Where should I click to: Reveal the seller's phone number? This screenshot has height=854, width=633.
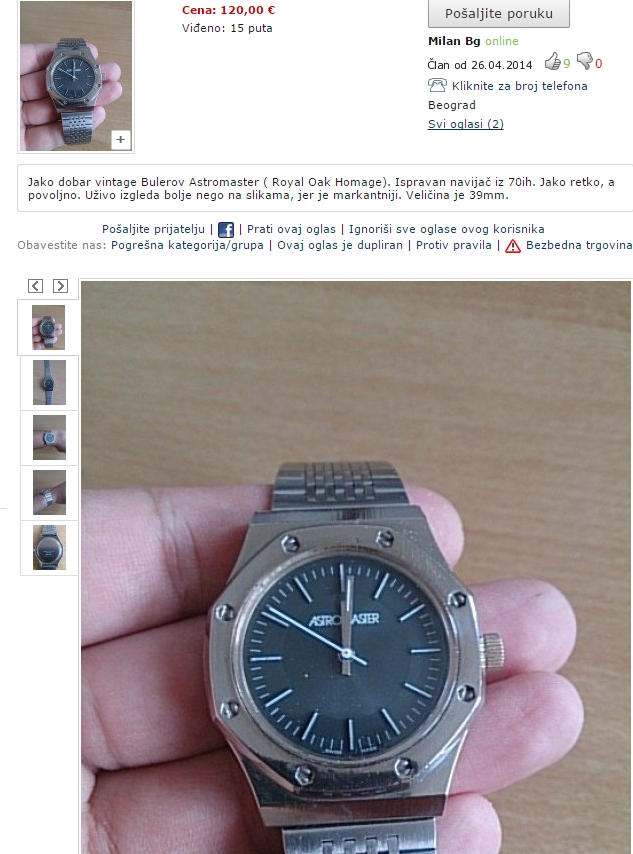519,86
